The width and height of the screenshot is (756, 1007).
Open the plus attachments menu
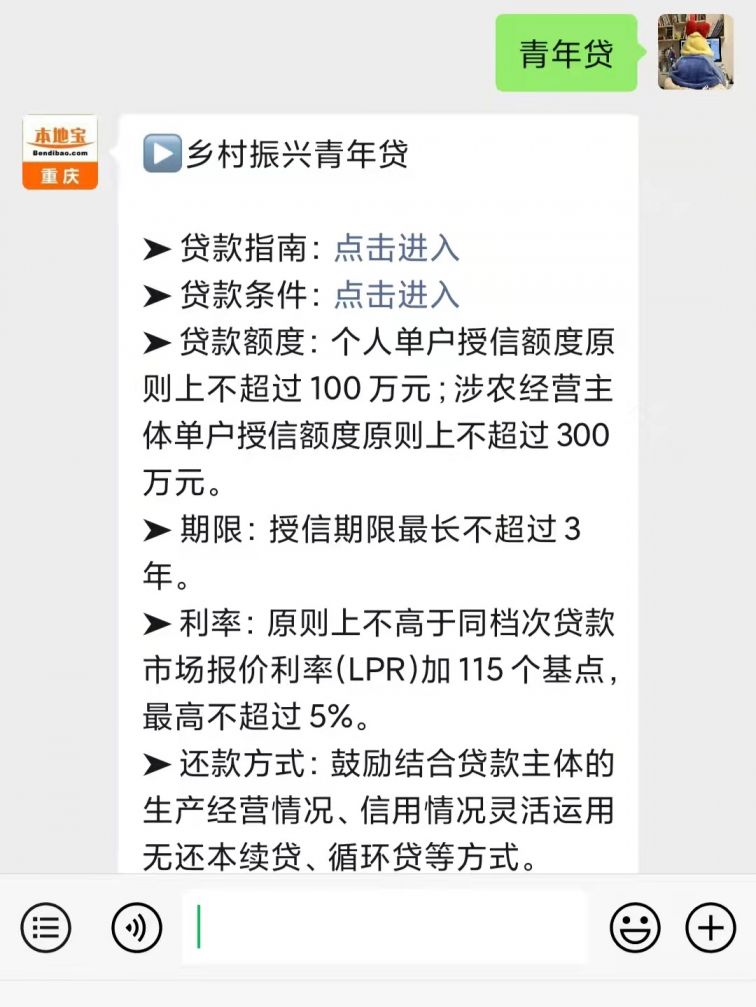pos(710,928)
